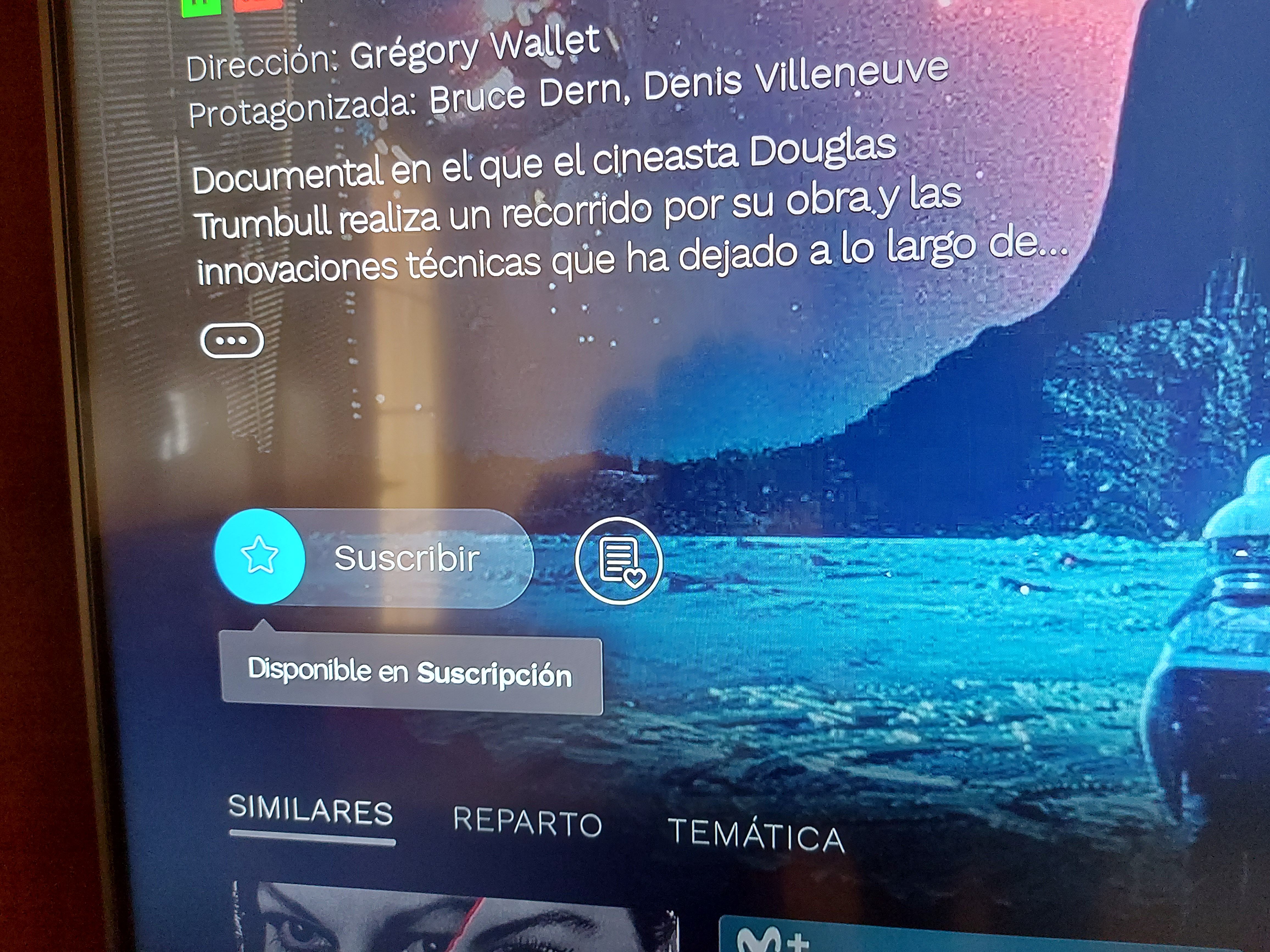This screenshot has height=952, width=1270.
Task: Open the similar title showing a woman's eyes
Action: (453, 921)
